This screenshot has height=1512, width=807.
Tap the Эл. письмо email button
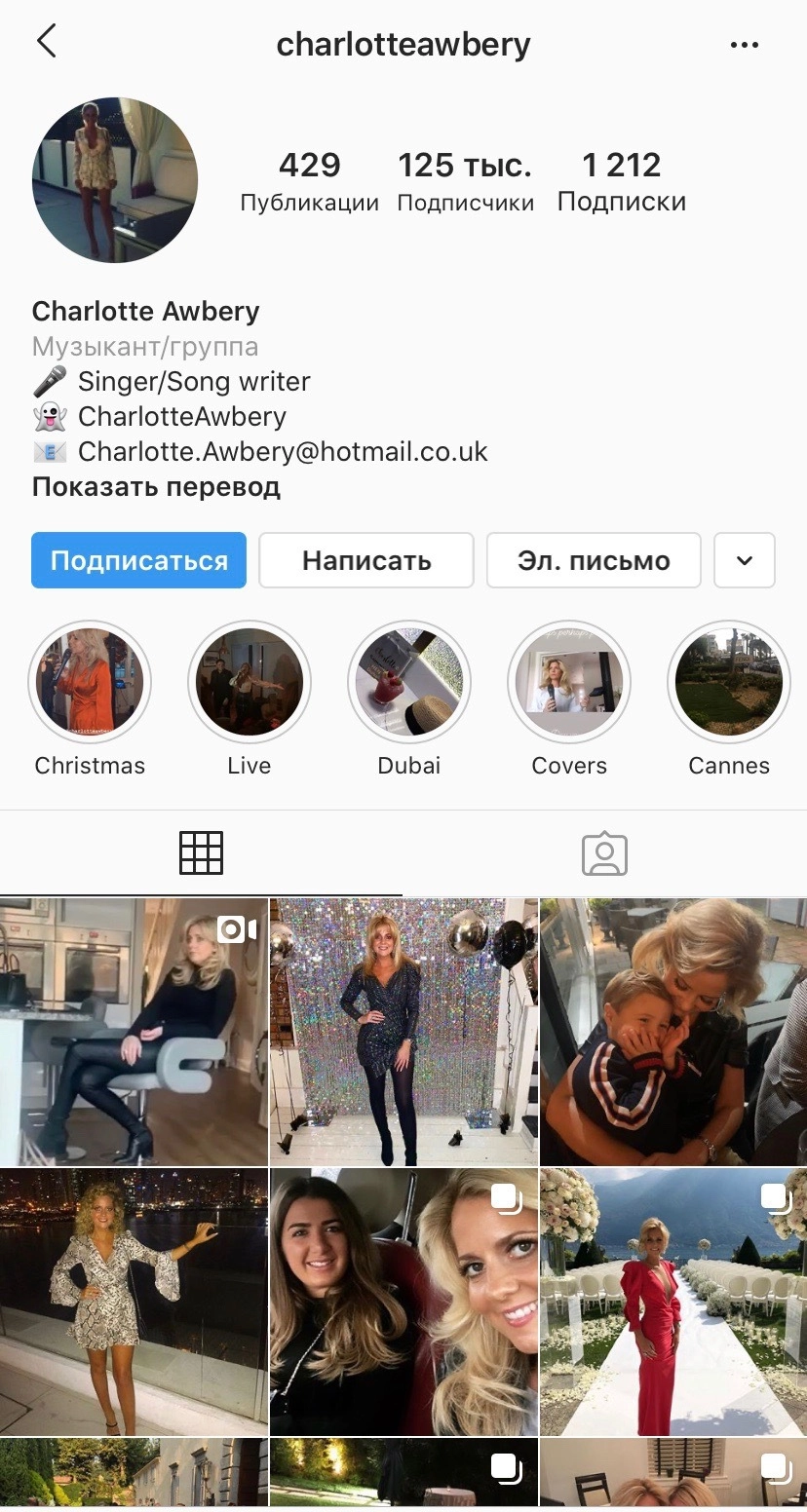point(594,560)
